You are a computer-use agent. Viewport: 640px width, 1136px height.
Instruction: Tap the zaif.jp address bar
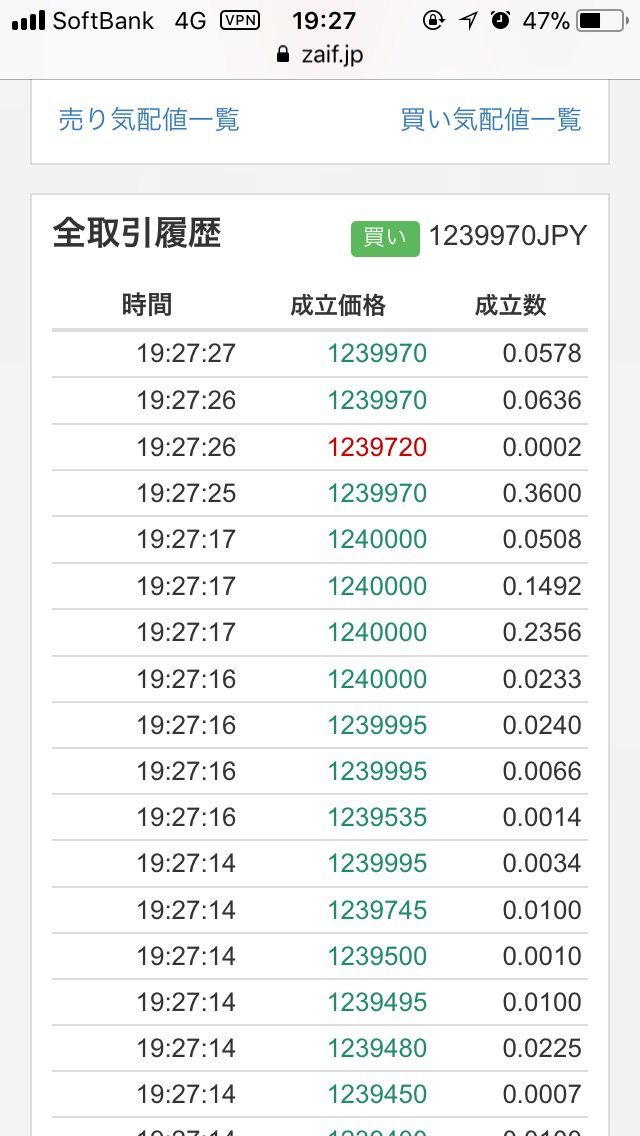click(320, 55)
